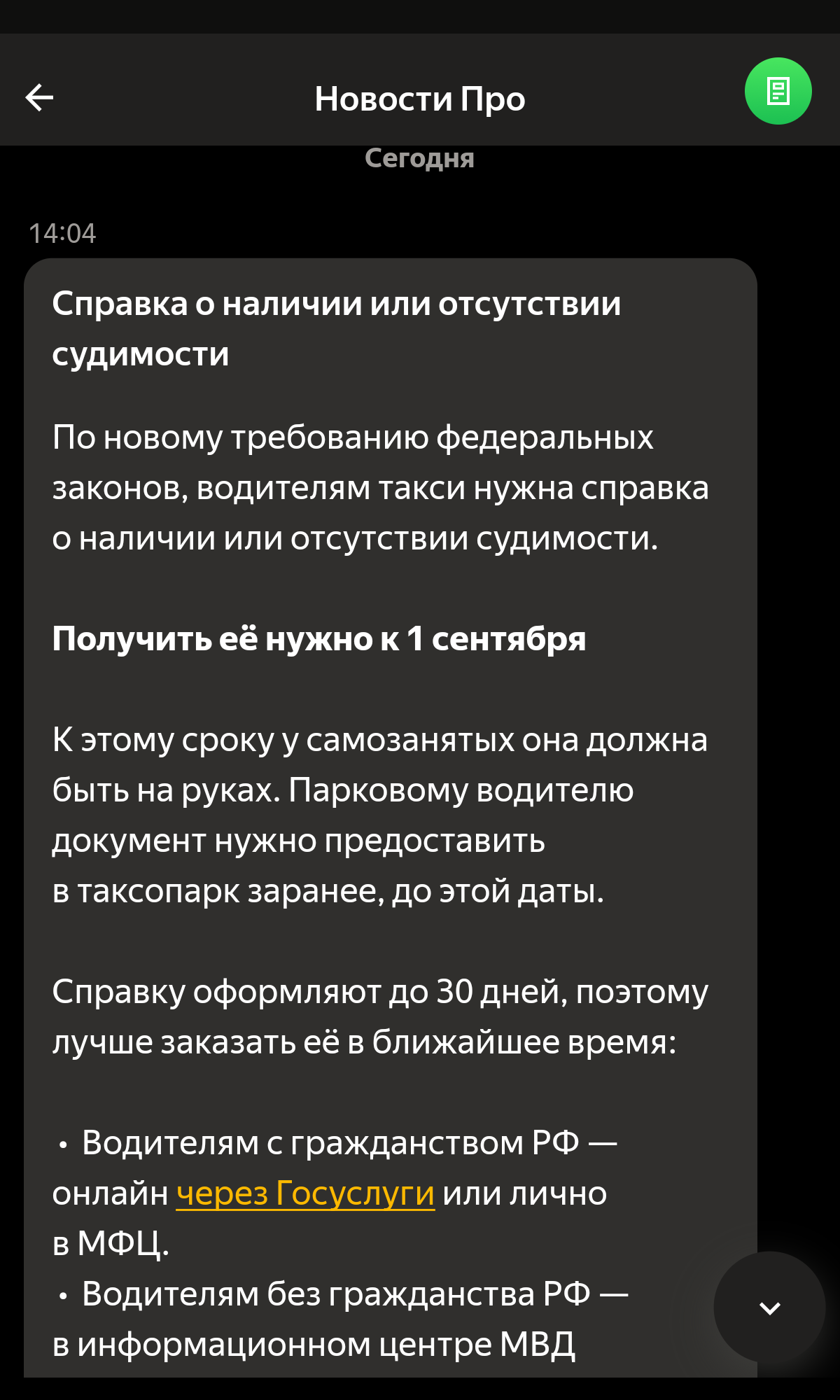The image size is (840, 1400).
Task: Jump to bottom with the down arrow
Action: point(769,1307)
